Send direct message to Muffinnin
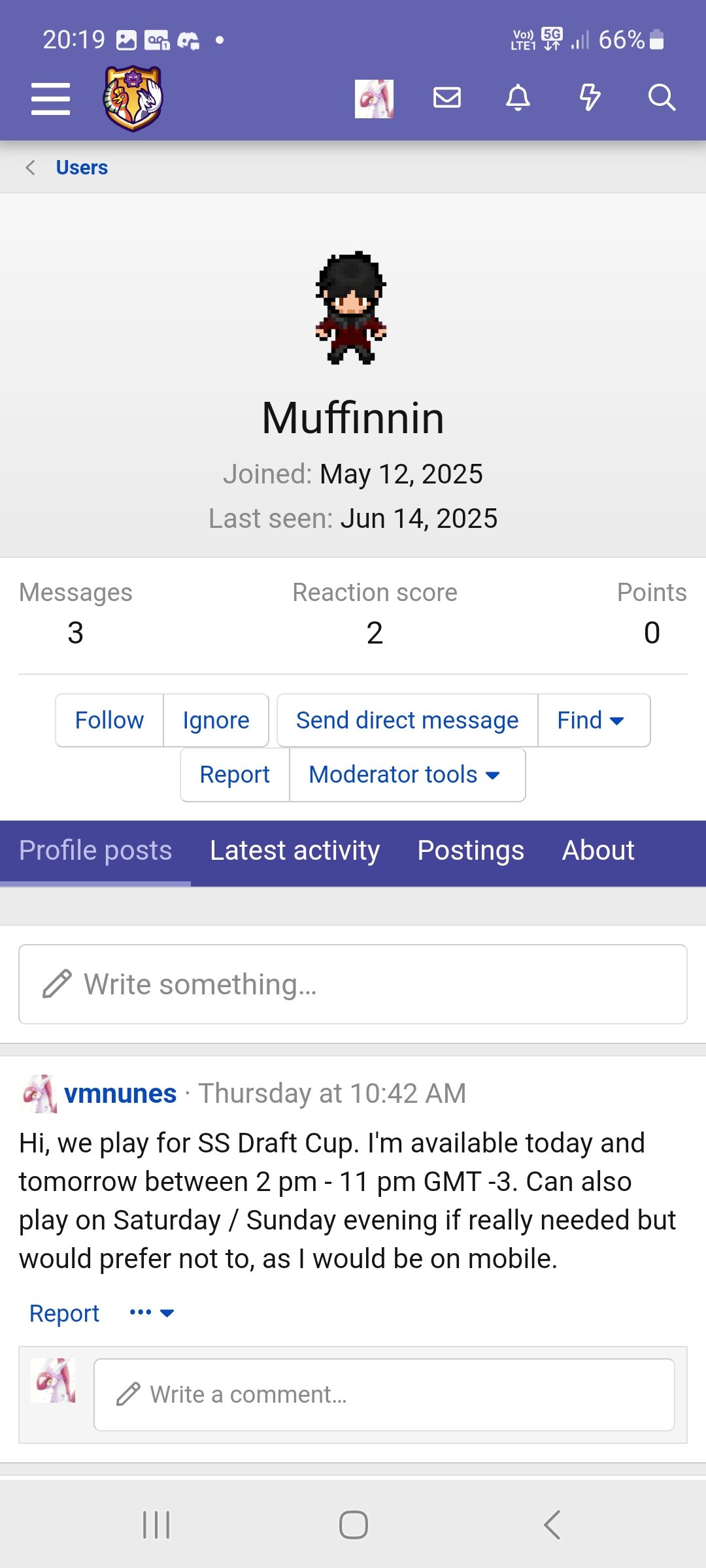 point(407,720)
